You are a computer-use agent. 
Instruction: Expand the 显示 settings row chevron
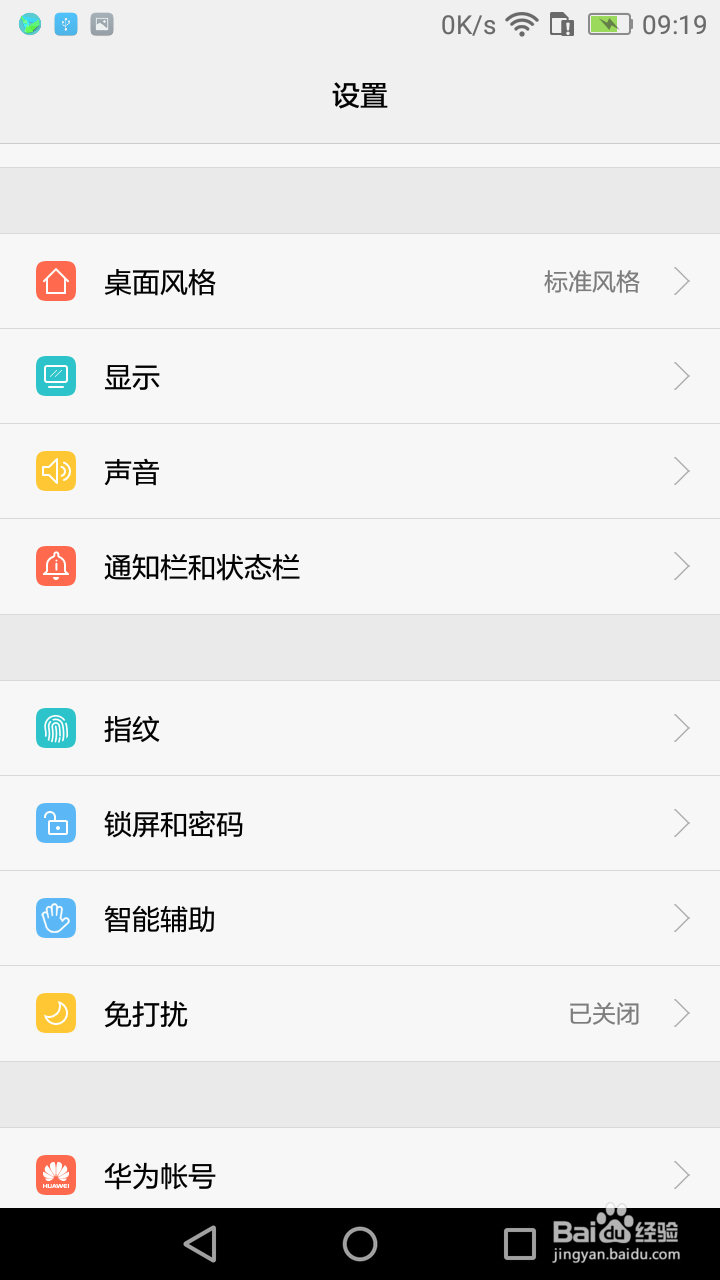[x=681, y=376]
